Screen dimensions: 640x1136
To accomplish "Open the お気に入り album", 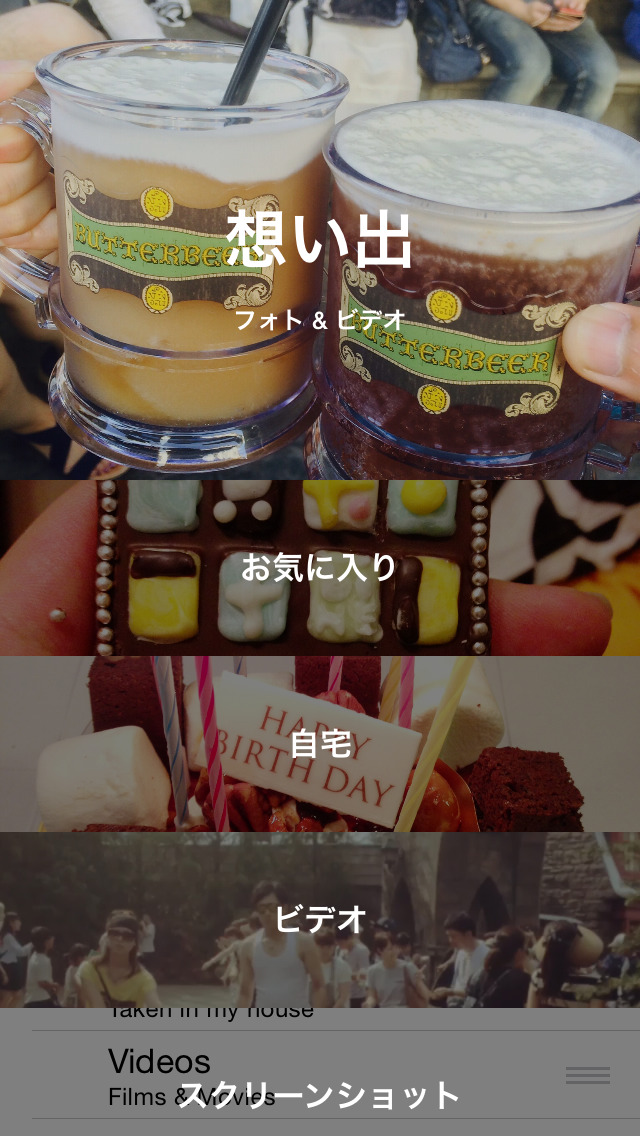I will 320,568.
